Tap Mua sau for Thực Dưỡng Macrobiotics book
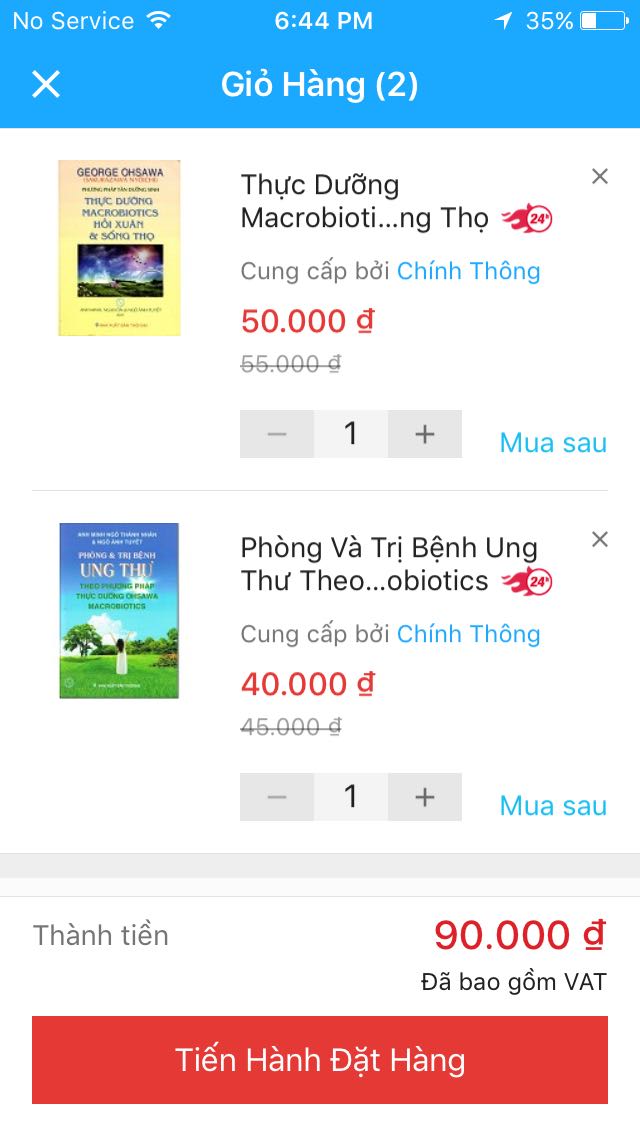This screenshot has width=640, height=1136. point(553,443)
